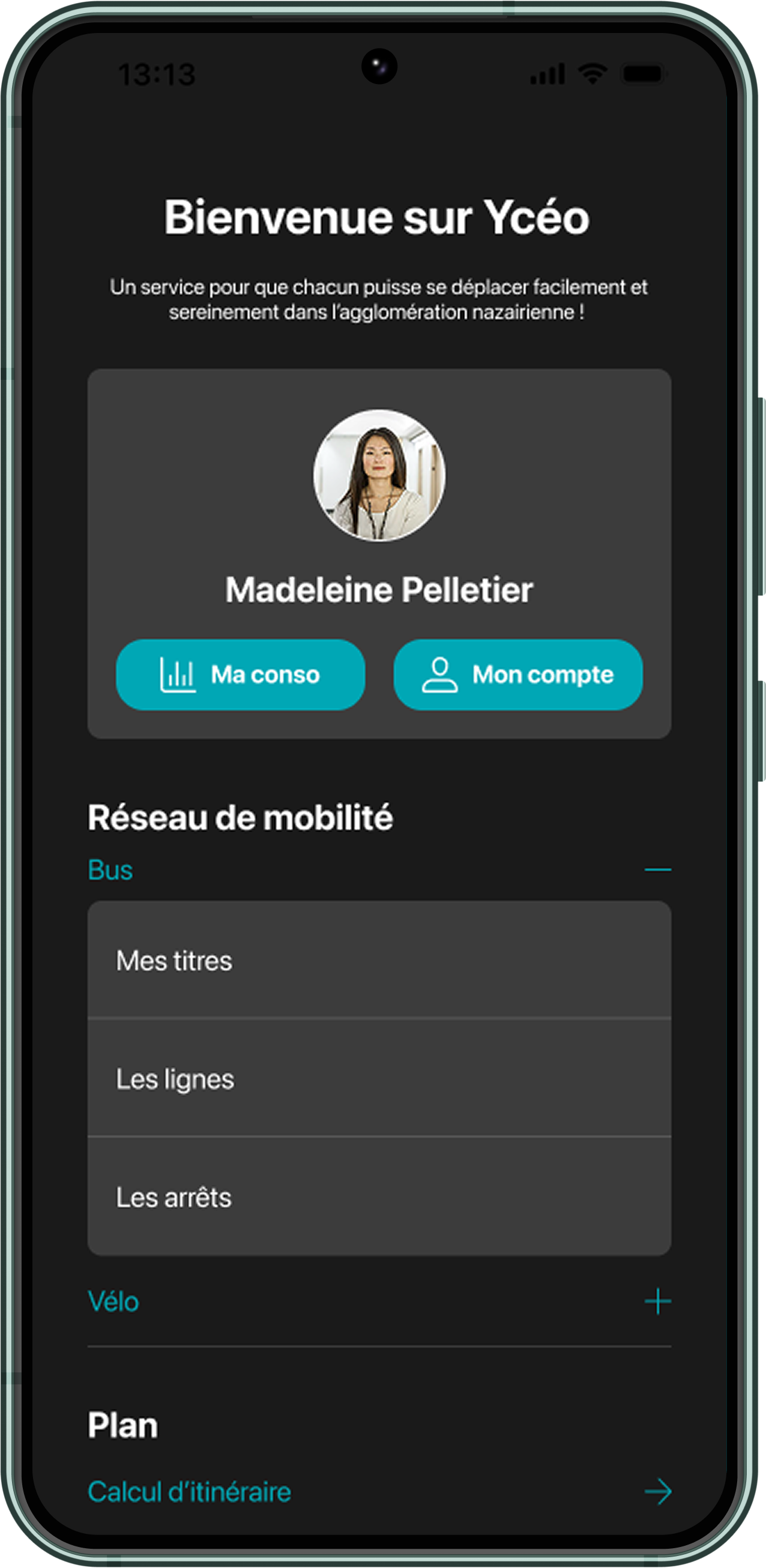Viewport: 766px width, 1568px height.
Task: Tap Madeleine Pelletier's profile photo
Action: (379, 475)
